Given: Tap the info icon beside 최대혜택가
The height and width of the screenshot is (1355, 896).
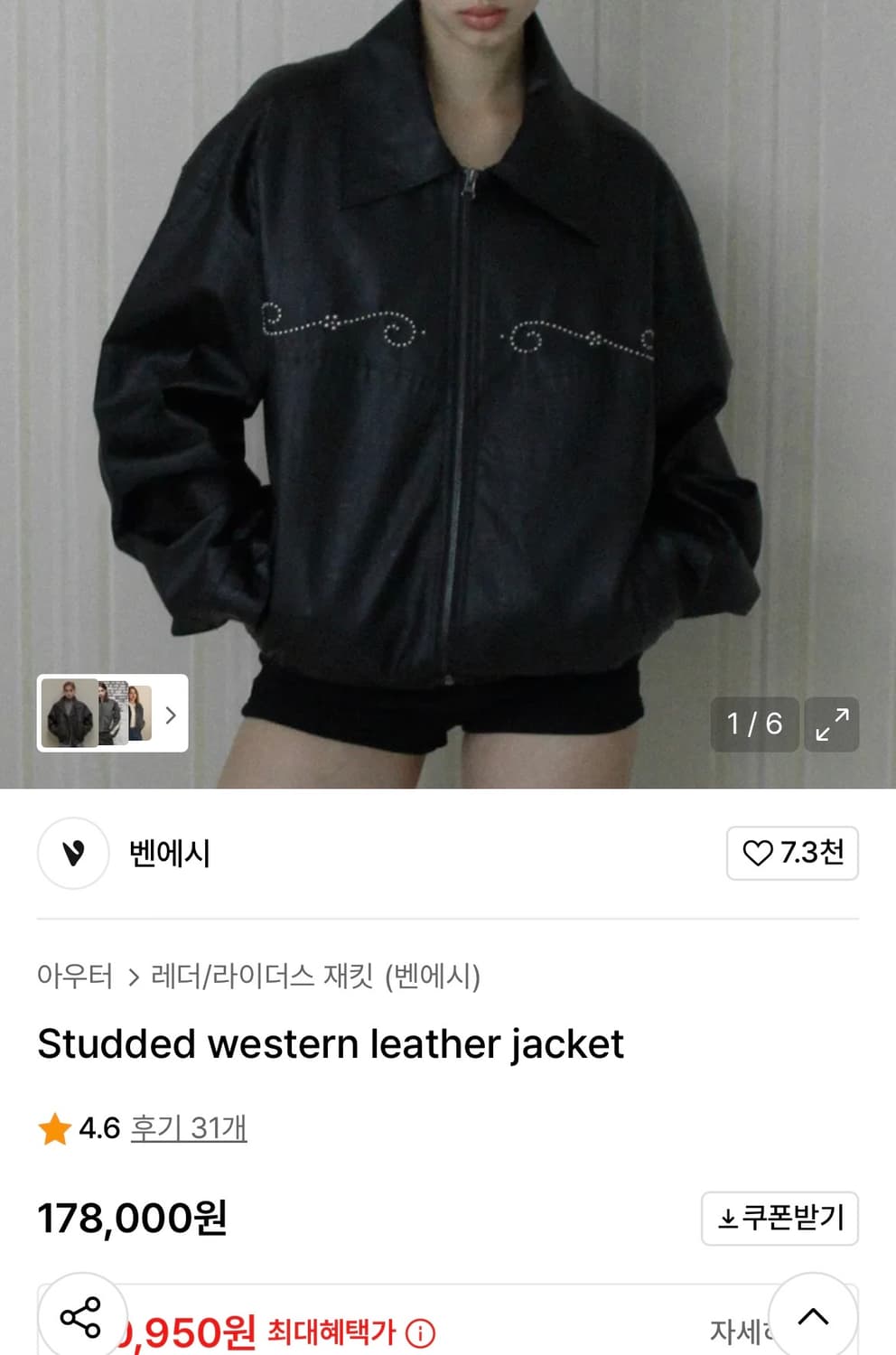Looking at the screenshot, I should 422,1332.
